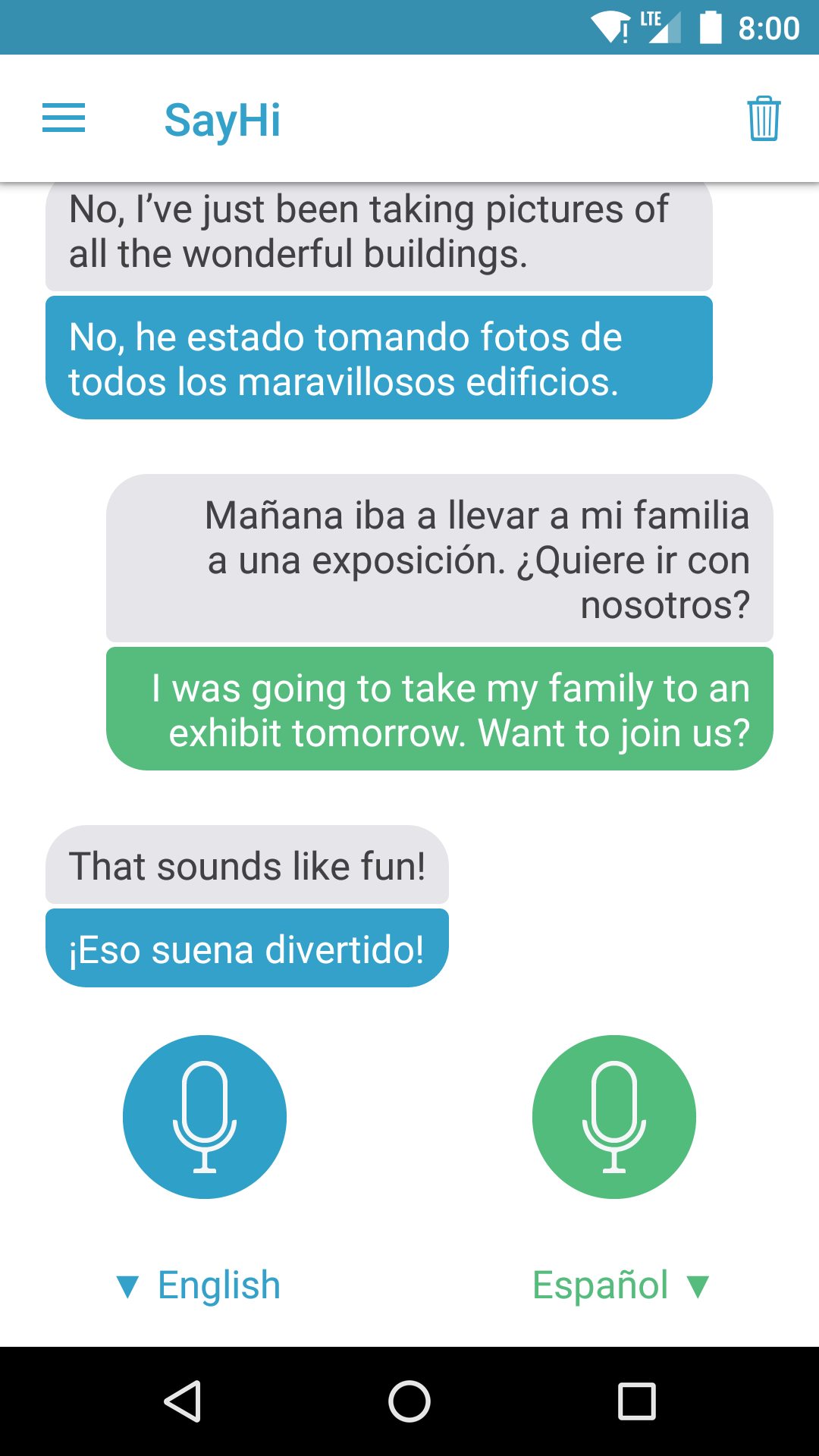
Task: Tap the 'No, he estado tomando fotos' translation
Action: click(379, 358)
